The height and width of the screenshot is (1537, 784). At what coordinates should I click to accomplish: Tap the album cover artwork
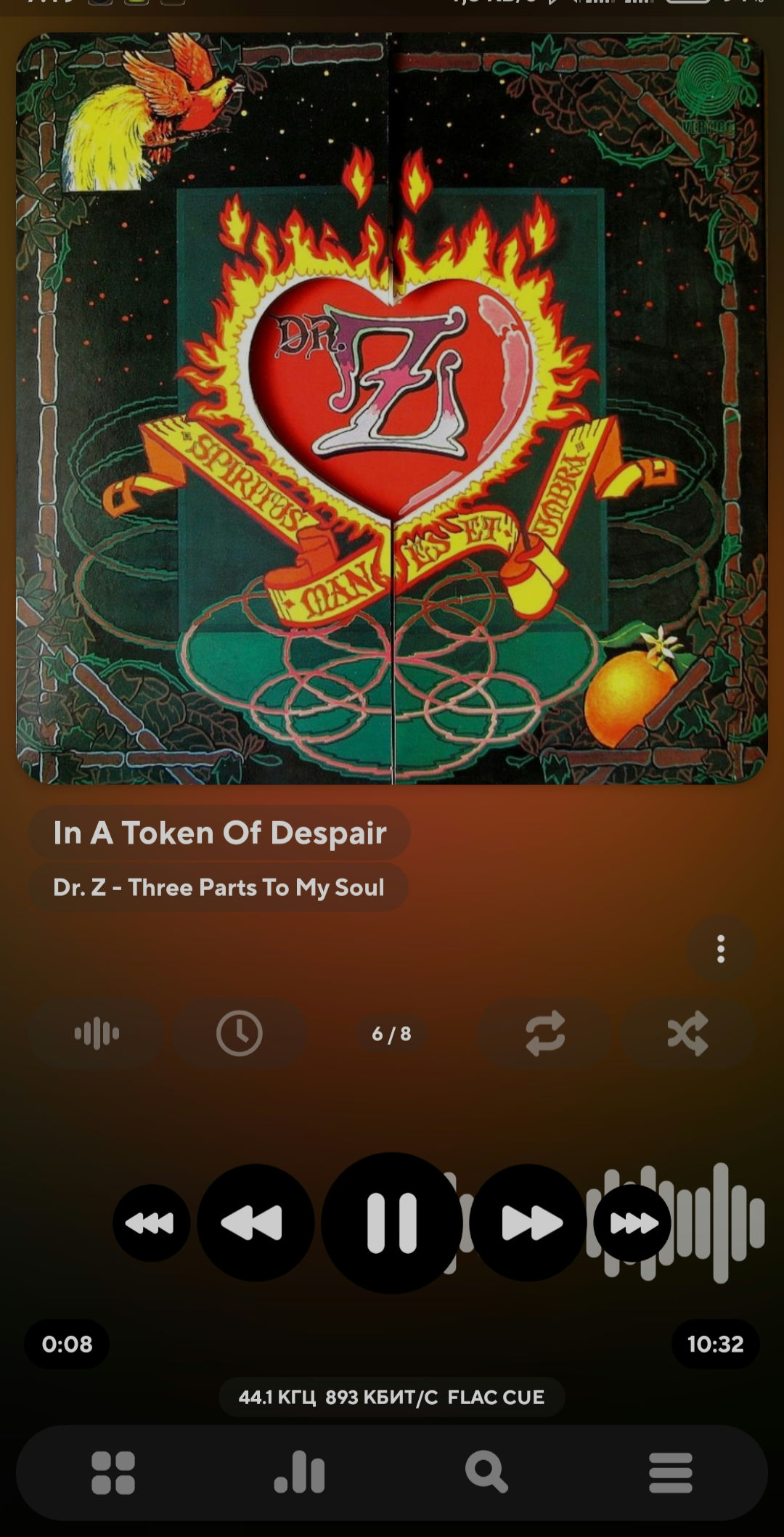[x=392, y=408]
